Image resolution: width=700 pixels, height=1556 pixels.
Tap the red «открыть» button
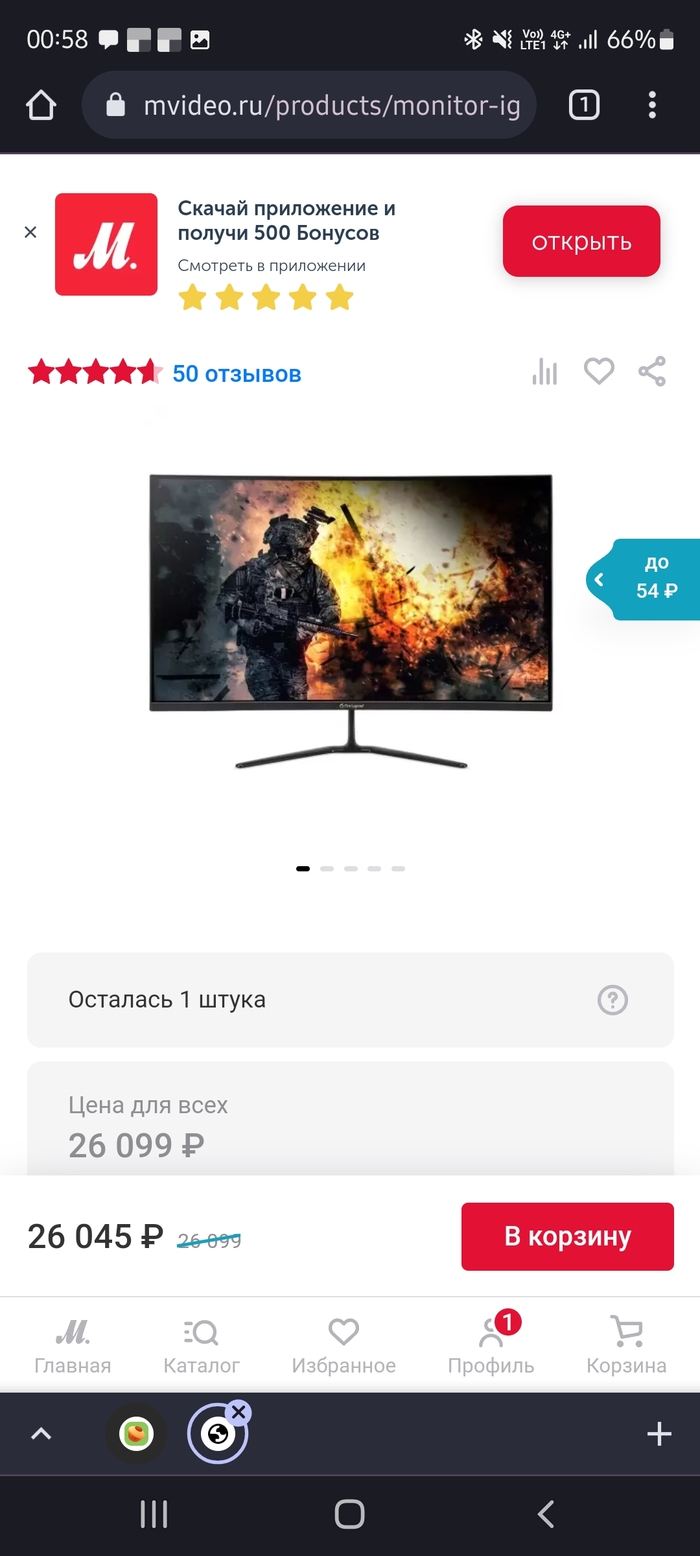click(581, 241)
